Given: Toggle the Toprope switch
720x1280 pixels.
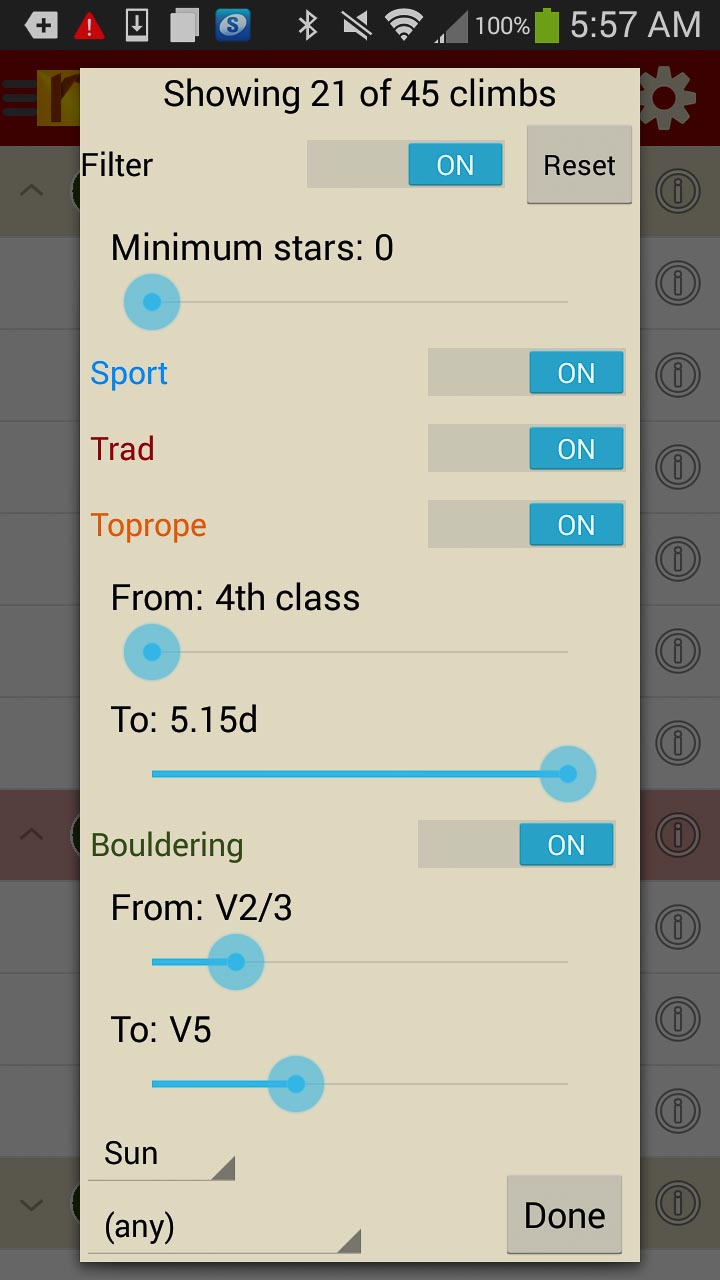Looking at the screenshot, I should click(x=526, y=525).
